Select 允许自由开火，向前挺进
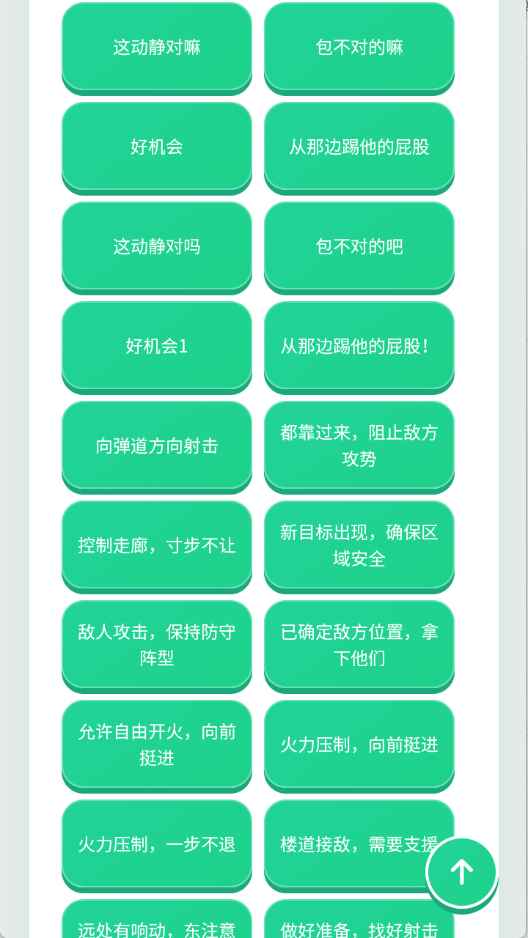This screenshot has width=528, height=938. pyautogui.click(x=157, y=745)
